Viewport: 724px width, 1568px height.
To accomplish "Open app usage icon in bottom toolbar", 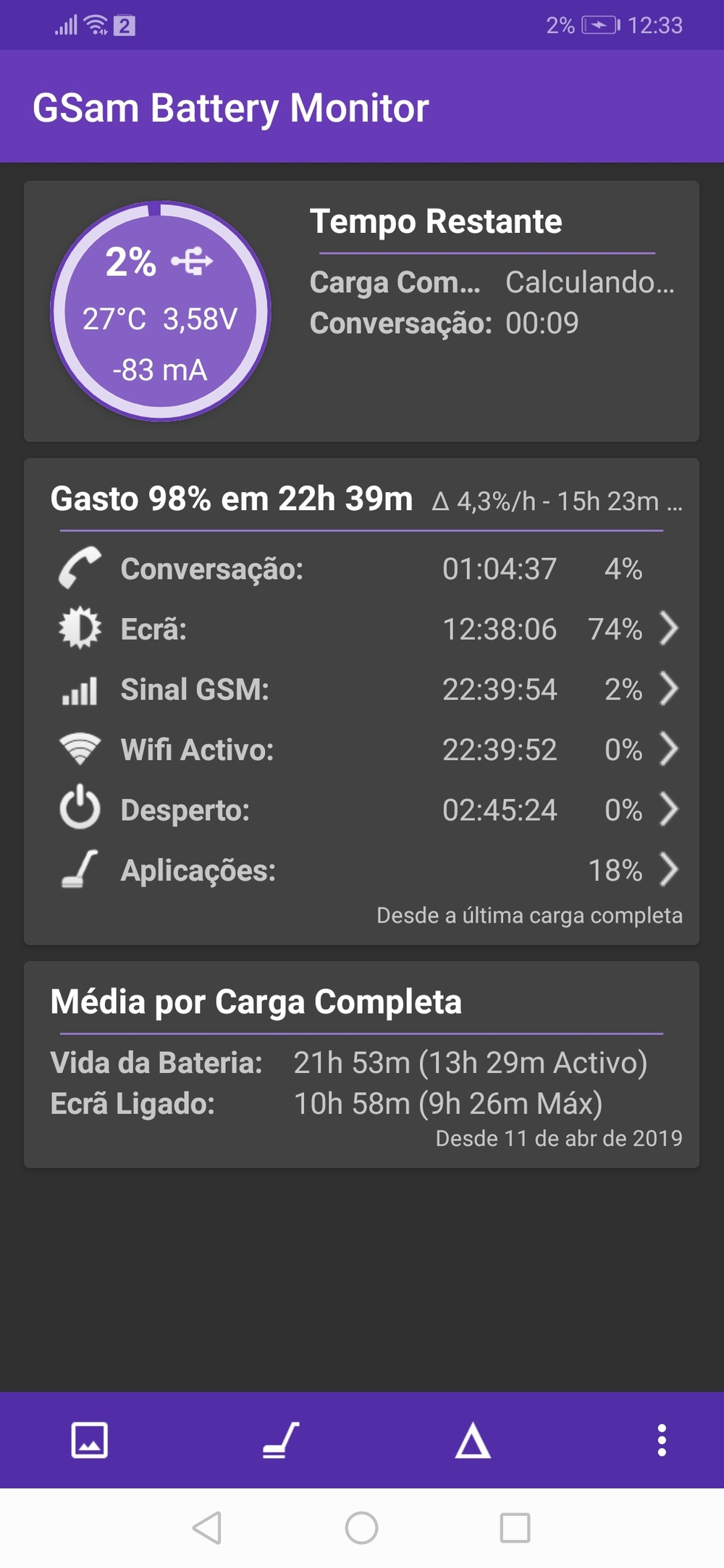I will coord(281,1440).
